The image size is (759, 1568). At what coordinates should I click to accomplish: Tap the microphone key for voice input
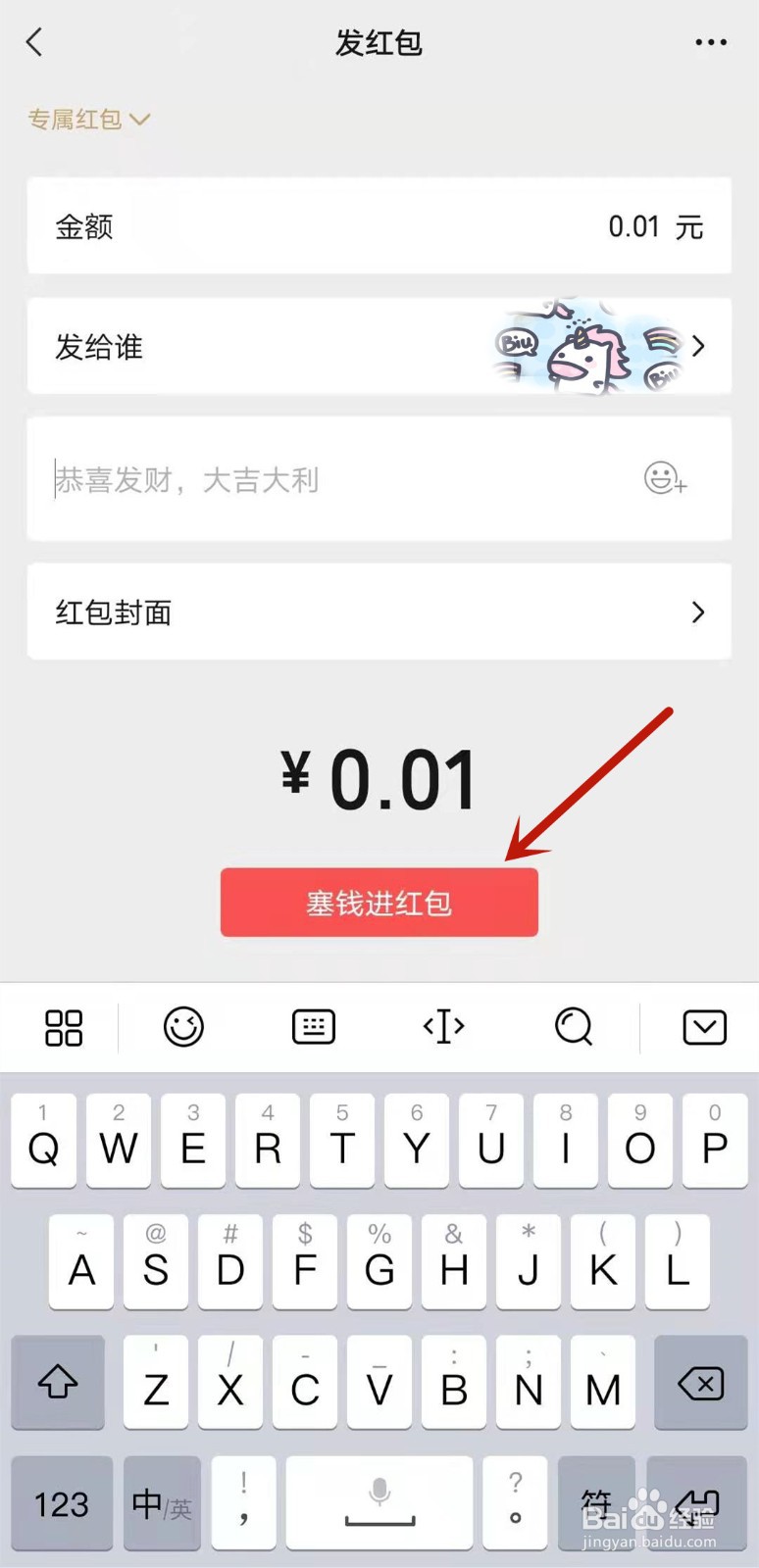tap(379, 1502)
